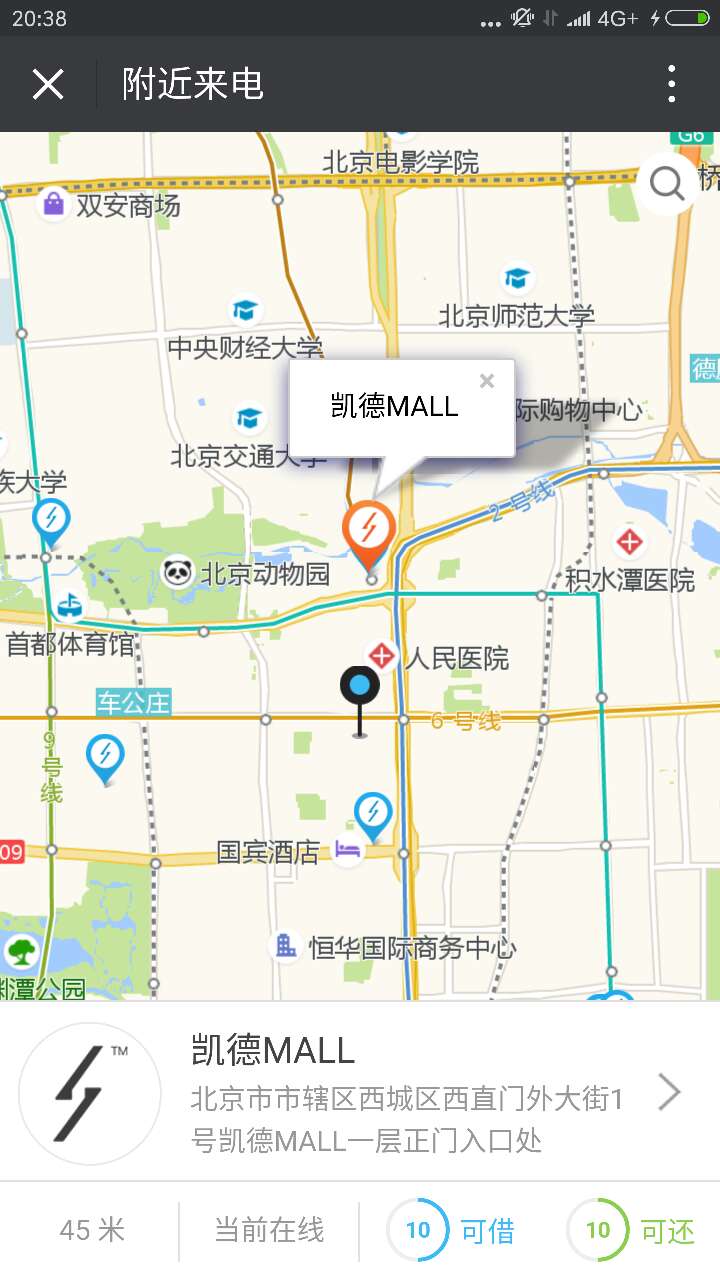Select the orange 凯德MALL station pin
The image size is (720, 1280).
(369, 529)
